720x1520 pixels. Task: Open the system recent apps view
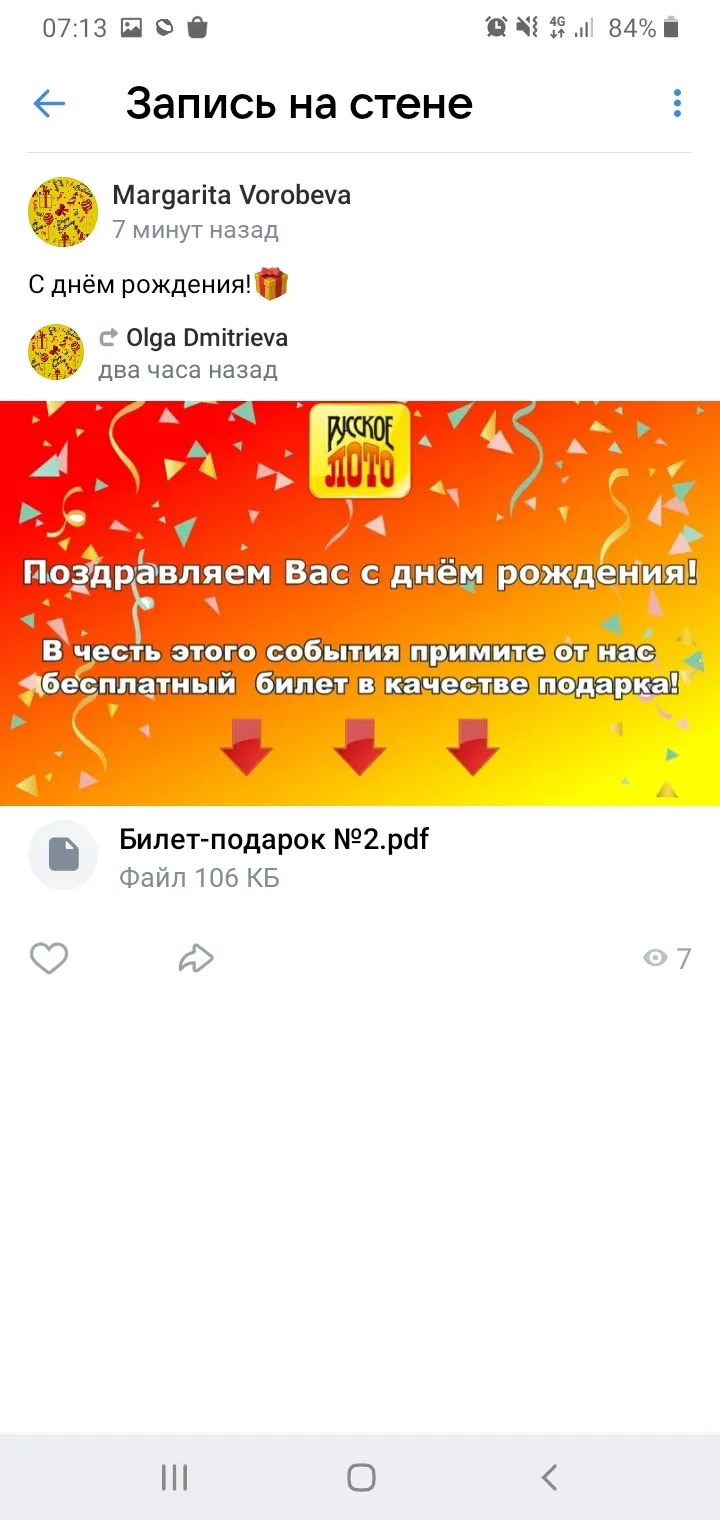tap(174, 1477)
